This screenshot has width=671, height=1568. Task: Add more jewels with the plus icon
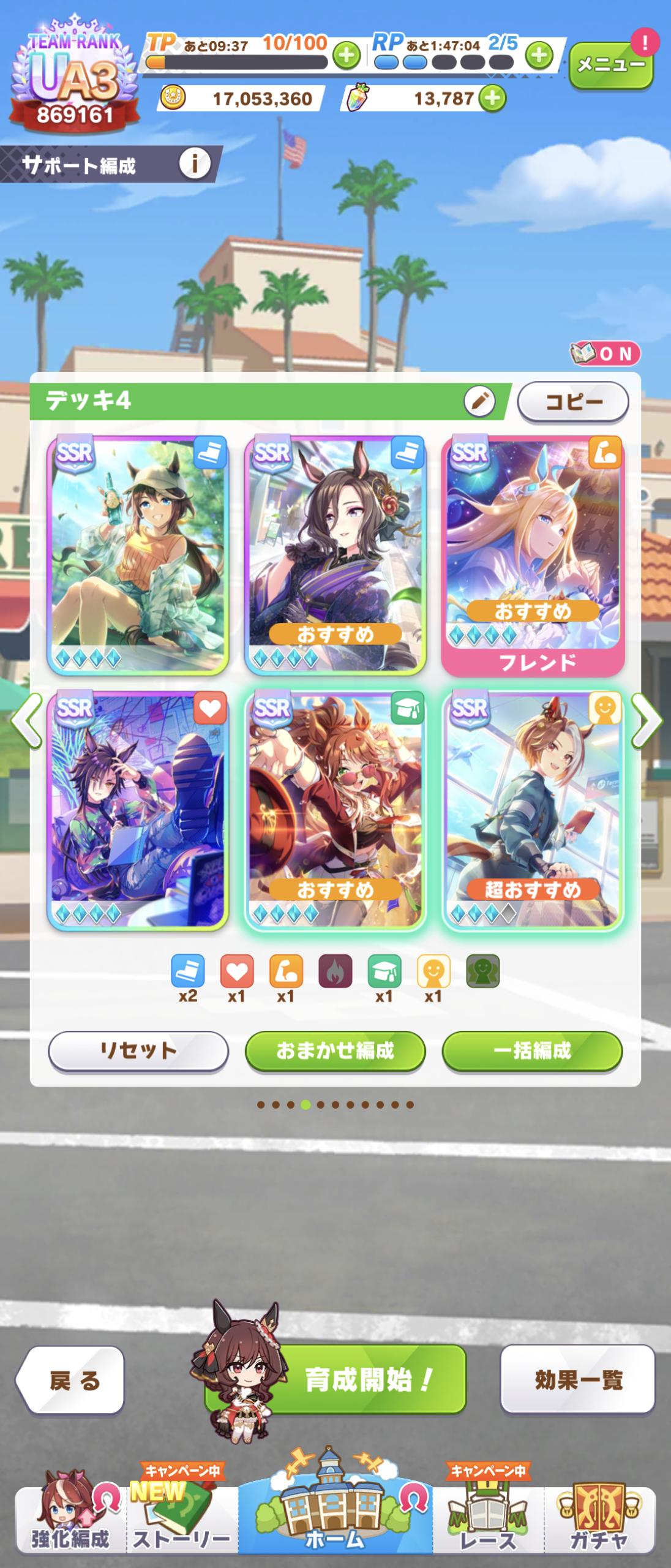[492, 99]
